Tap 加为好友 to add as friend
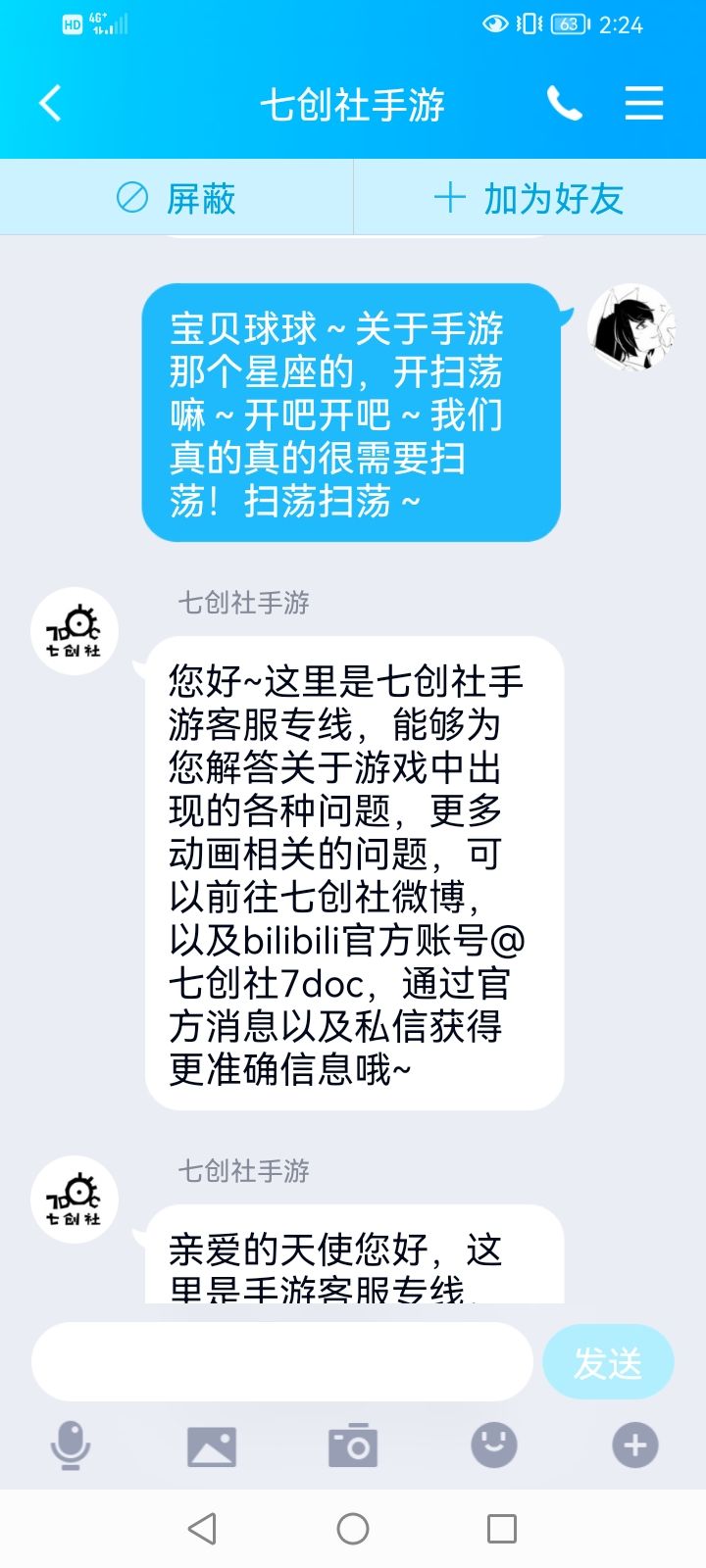 coord(552,198)
